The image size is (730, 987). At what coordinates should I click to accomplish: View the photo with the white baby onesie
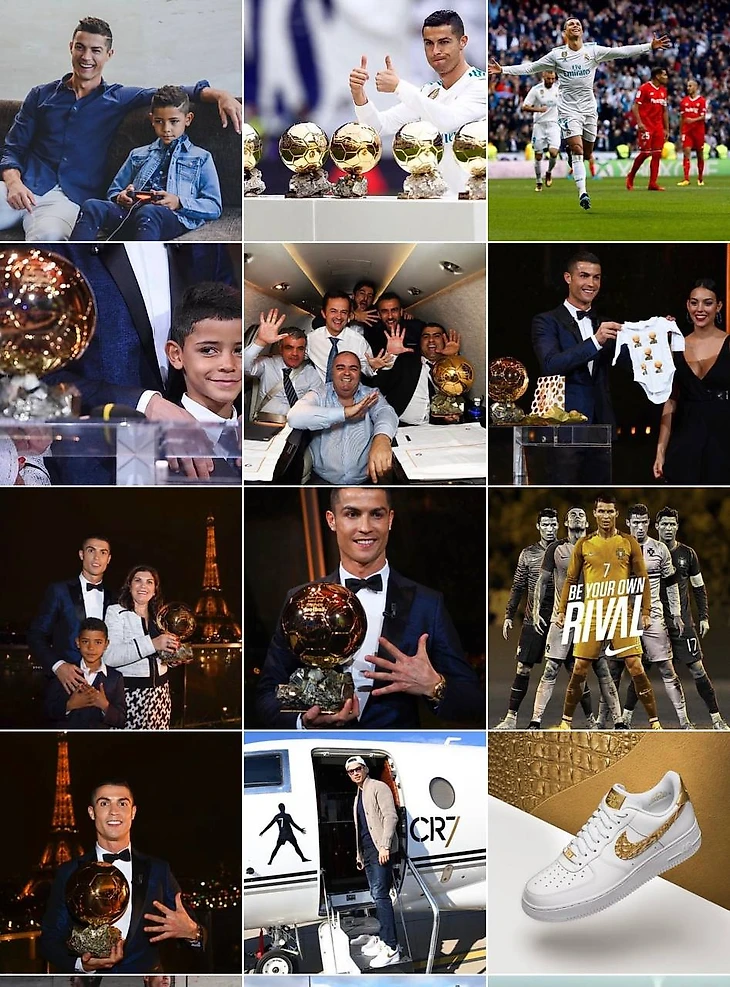pyautogui.click(x=609, y=364)
